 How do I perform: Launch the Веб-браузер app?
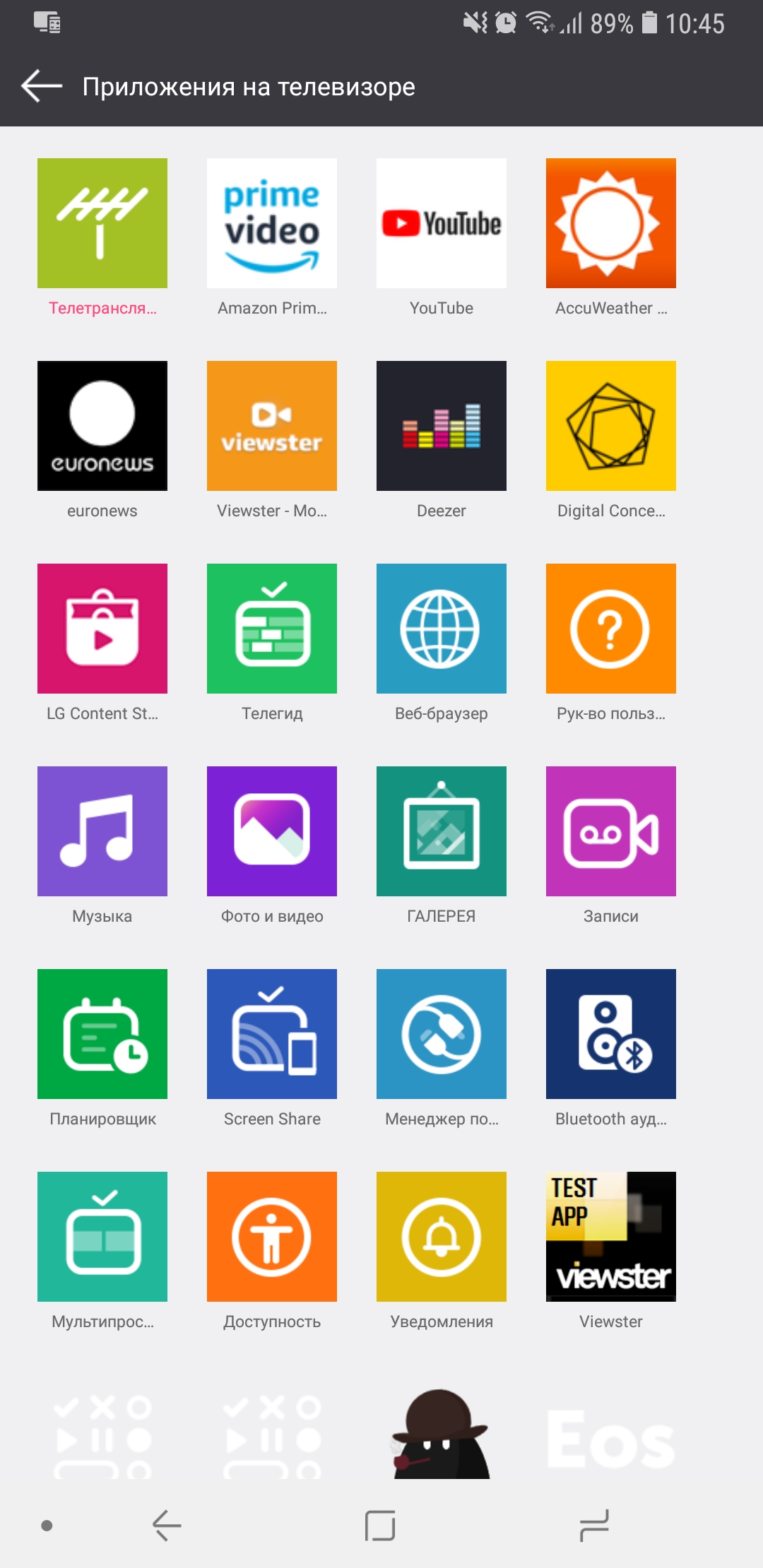pyautogui.click(x=442, y=629)
